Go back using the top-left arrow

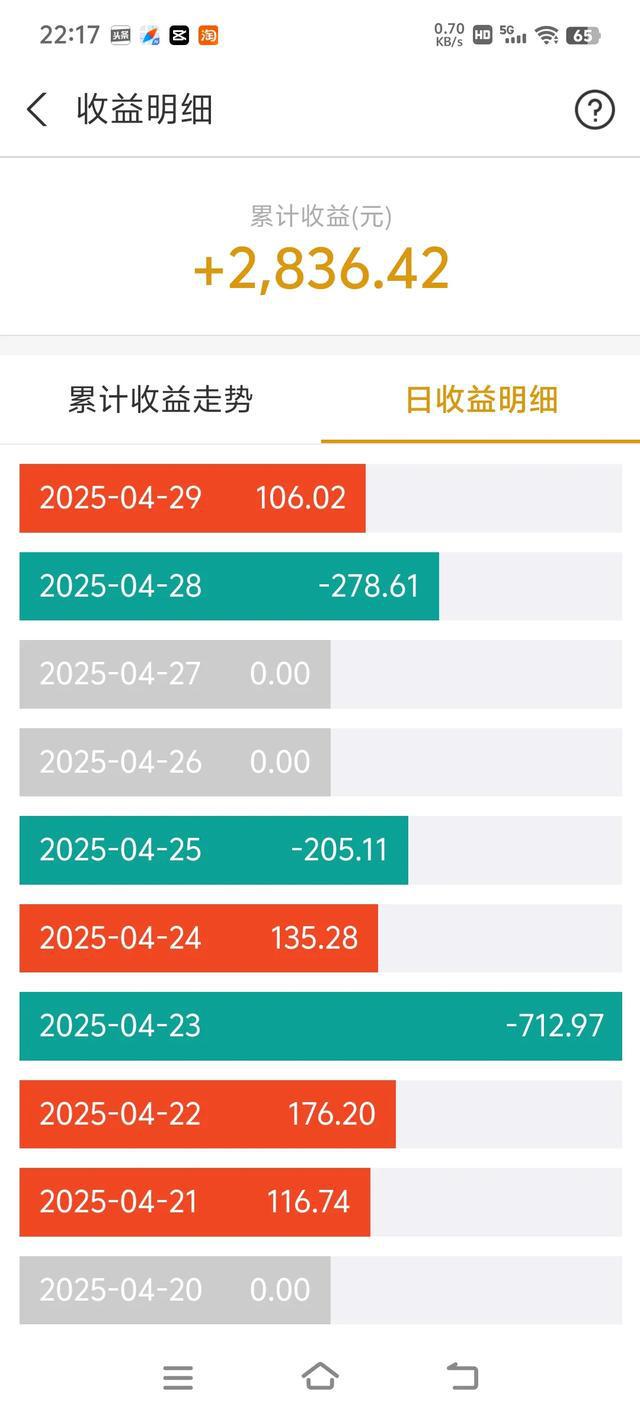tap(37, 109)
